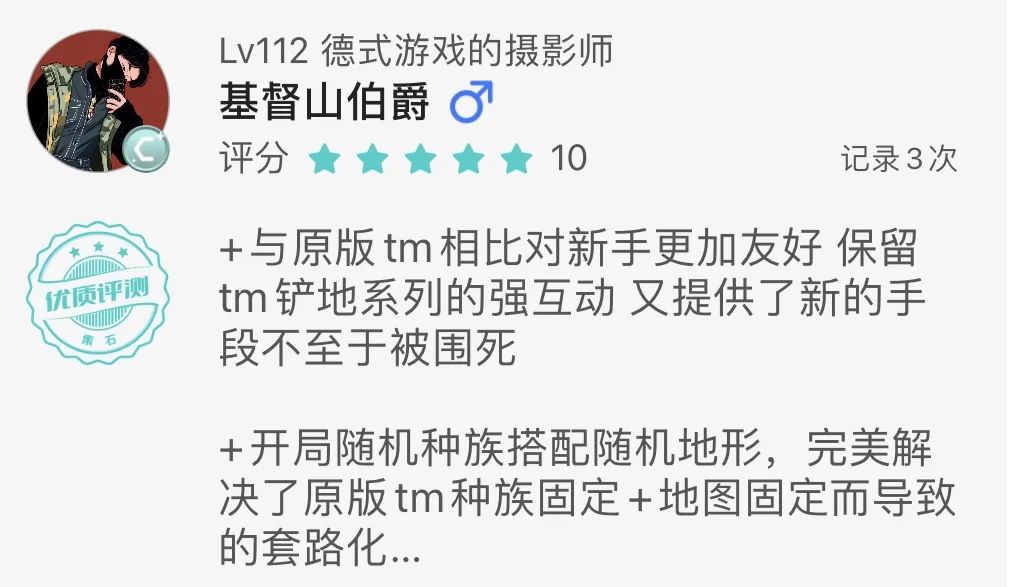The height and width of the screenshot is (587, 1012).
Task: Open 基督山伯爵's profile avatar
Action: point(97,101)
